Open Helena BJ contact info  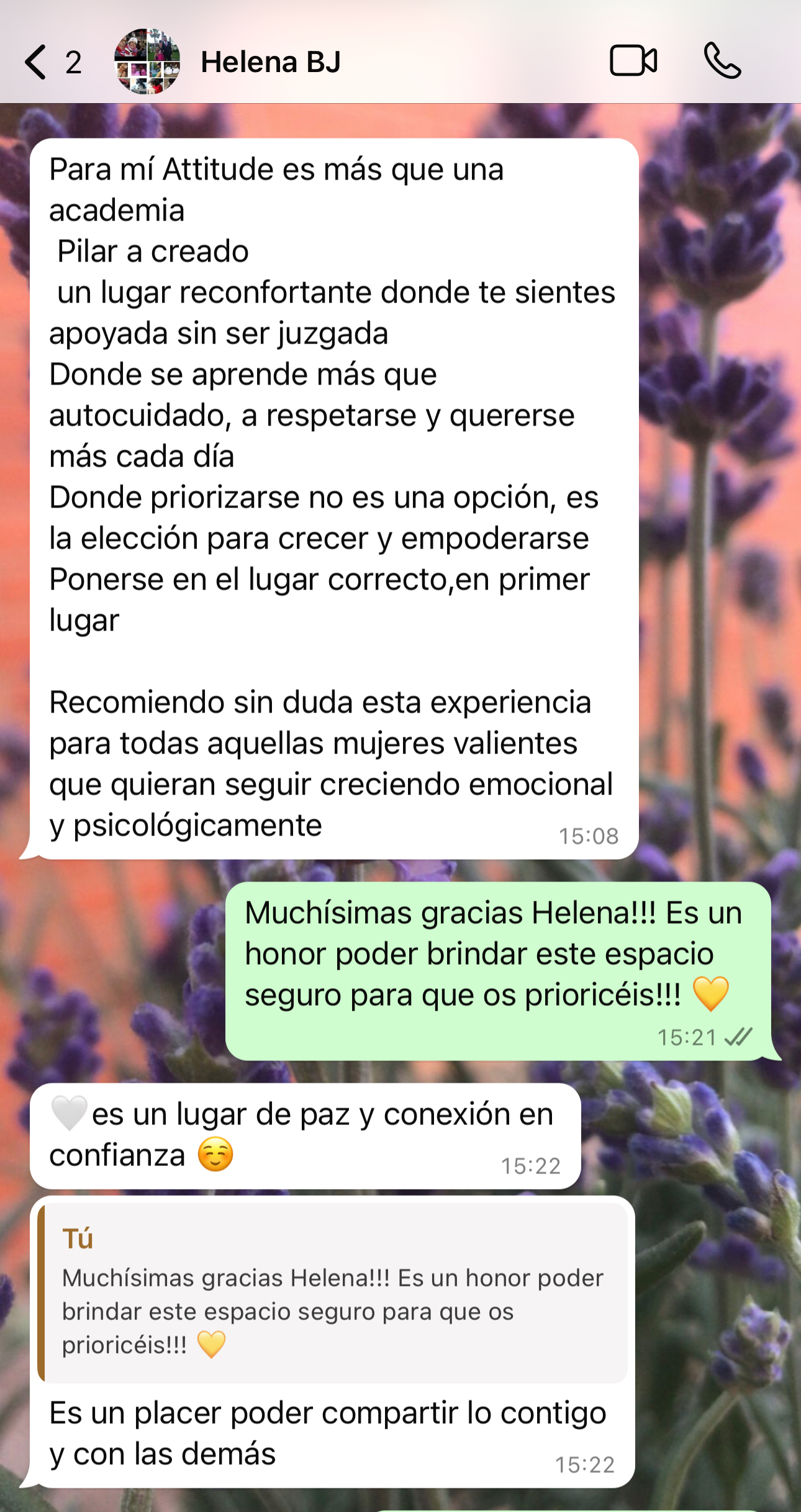click(271, 62)
